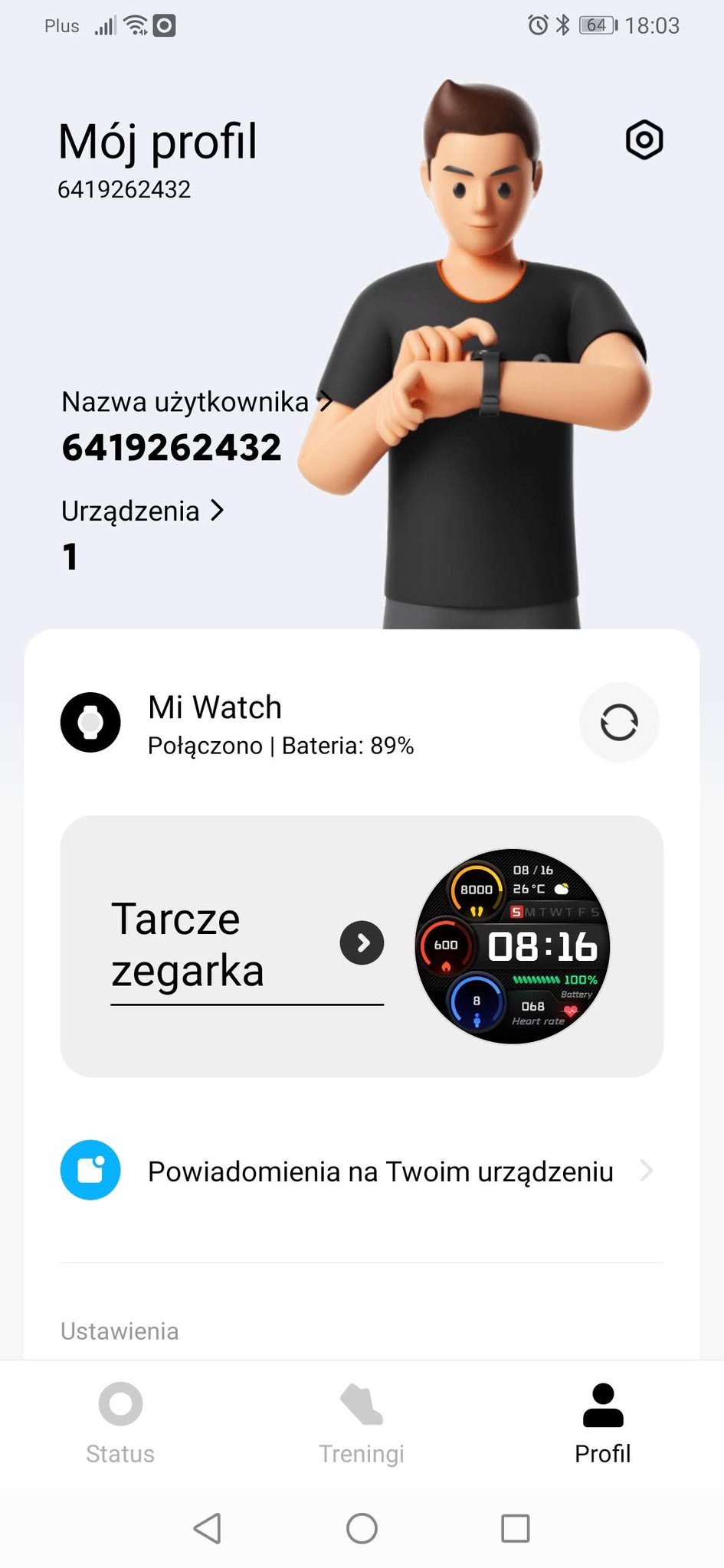This screenshot has width=724, height=1568.
Task: Open Powiadomienia na Twoim urządzeniu
Action: point(362,1171)
